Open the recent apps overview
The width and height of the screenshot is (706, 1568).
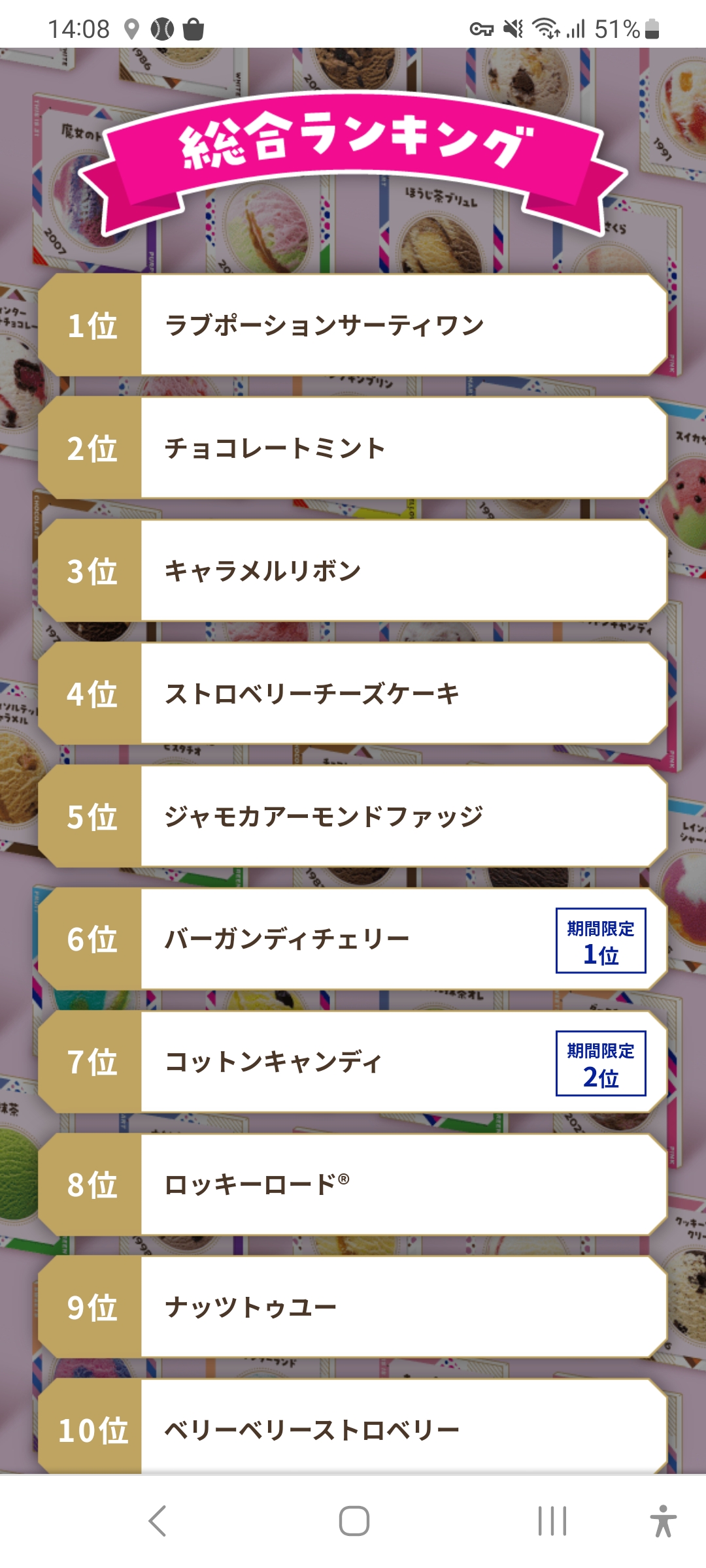click(x=552, y=1521)
